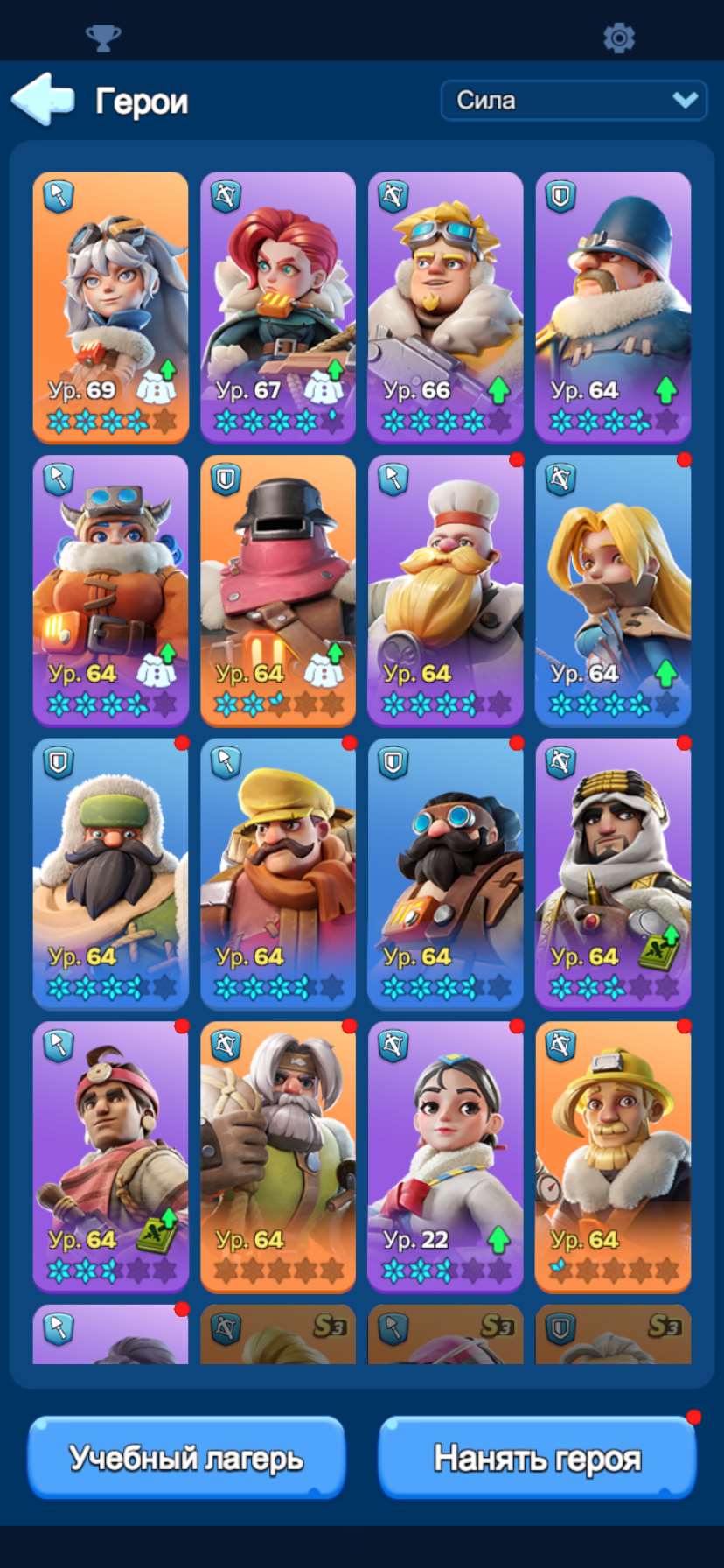The height and width of the screenshot is (1568, 724).
Task: Open Учебный лагерь
Action: (x=186, y=1458)
